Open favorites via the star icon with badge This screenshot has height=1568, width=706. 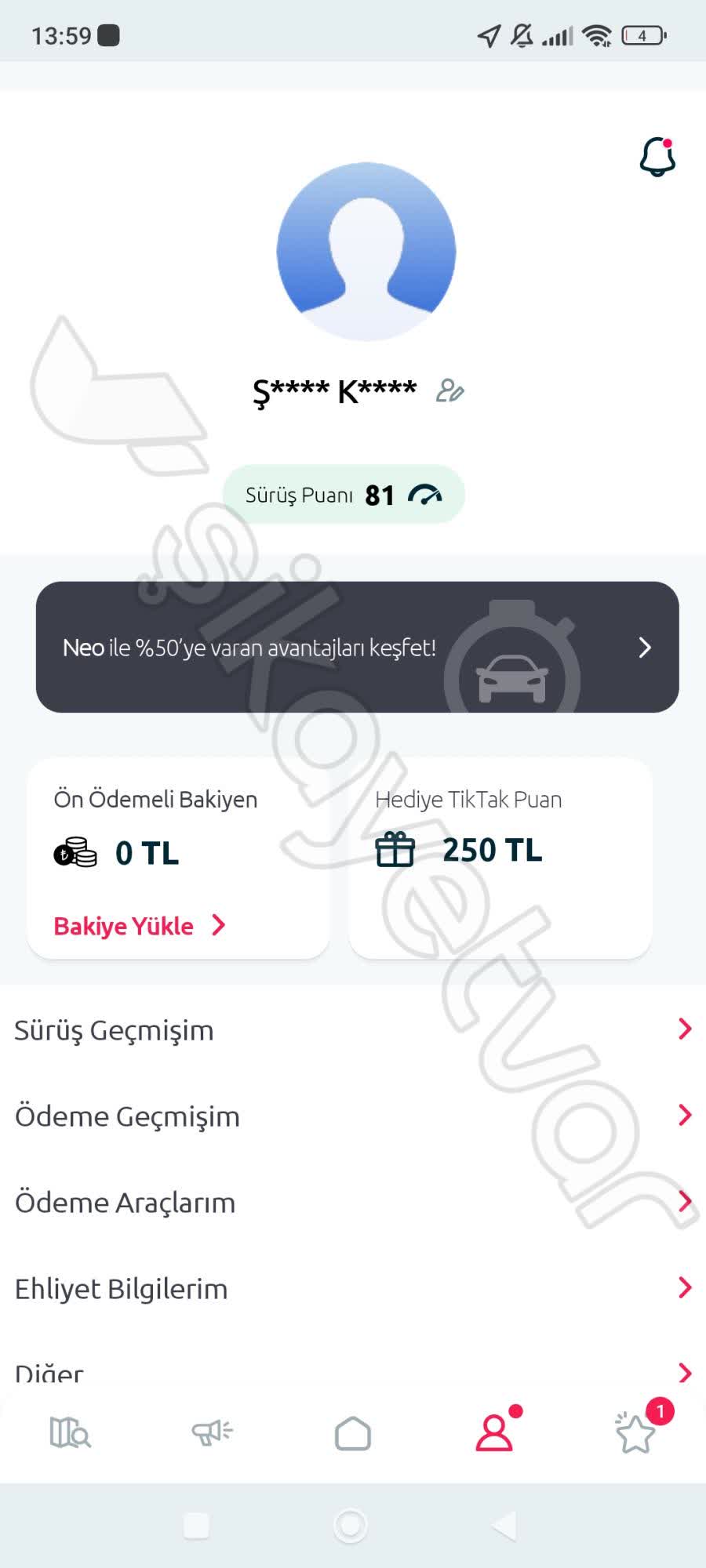coord(635,1435)
